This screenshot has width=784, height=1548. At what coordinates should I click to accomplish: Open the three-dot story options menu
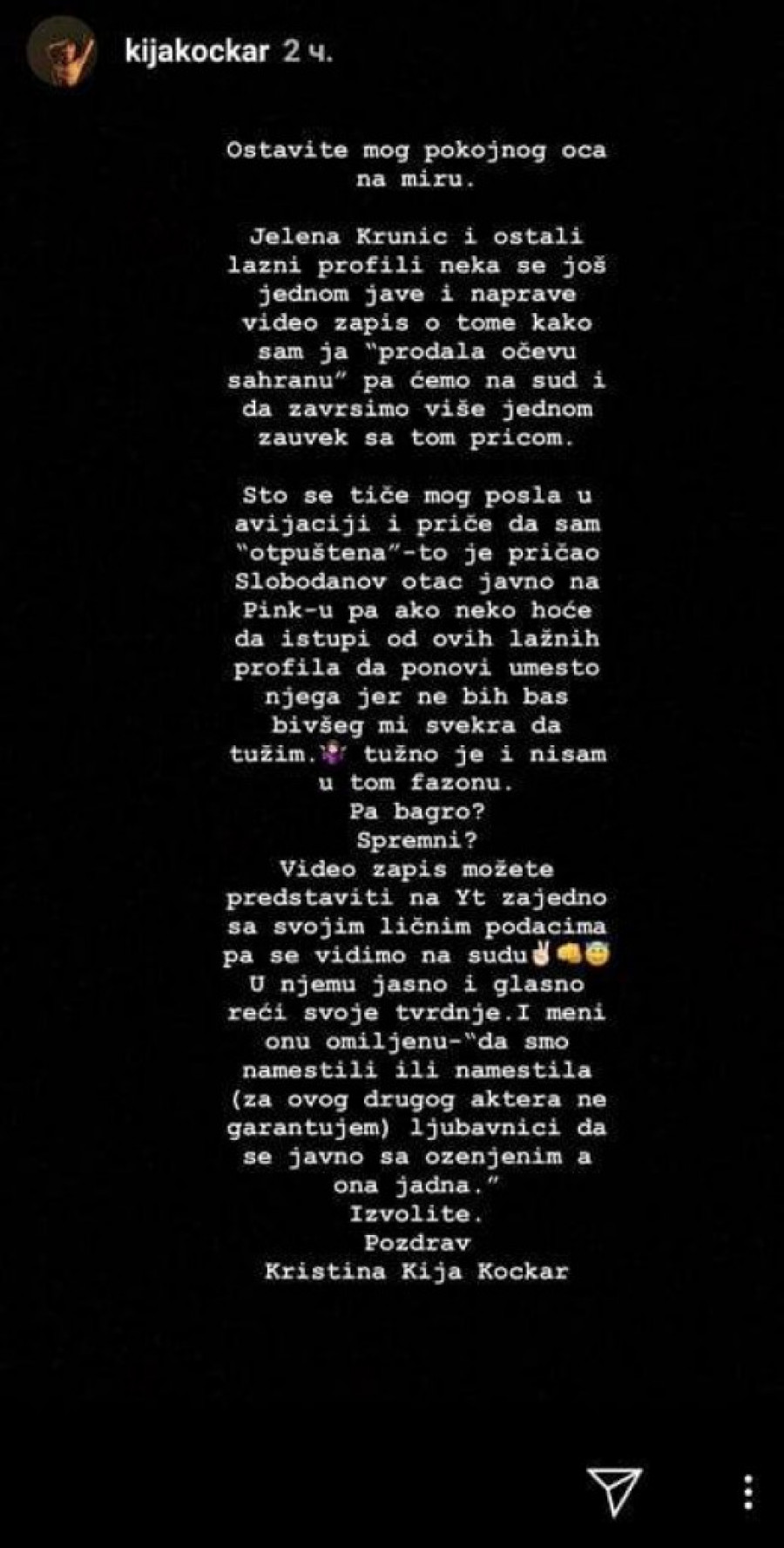748,1491
